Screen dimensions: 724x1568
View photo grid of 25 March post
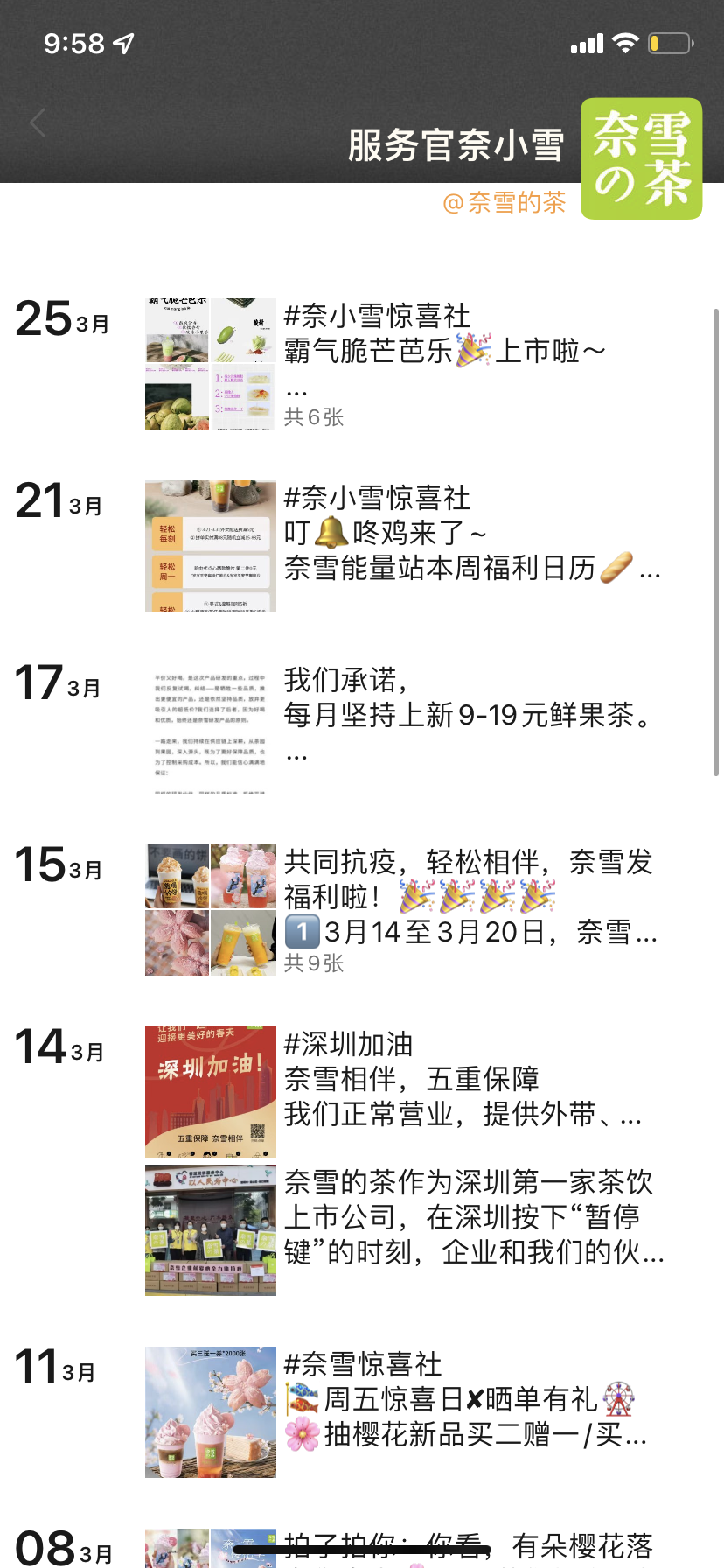point(211,364)
